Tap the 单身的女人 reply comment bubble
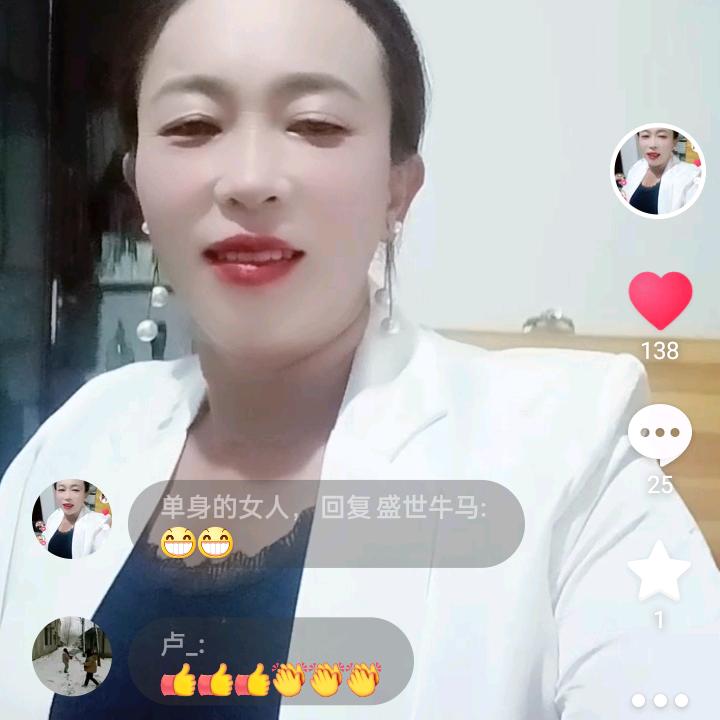The width and height of the screenshot is (720, 720). (x=326, y=523)
